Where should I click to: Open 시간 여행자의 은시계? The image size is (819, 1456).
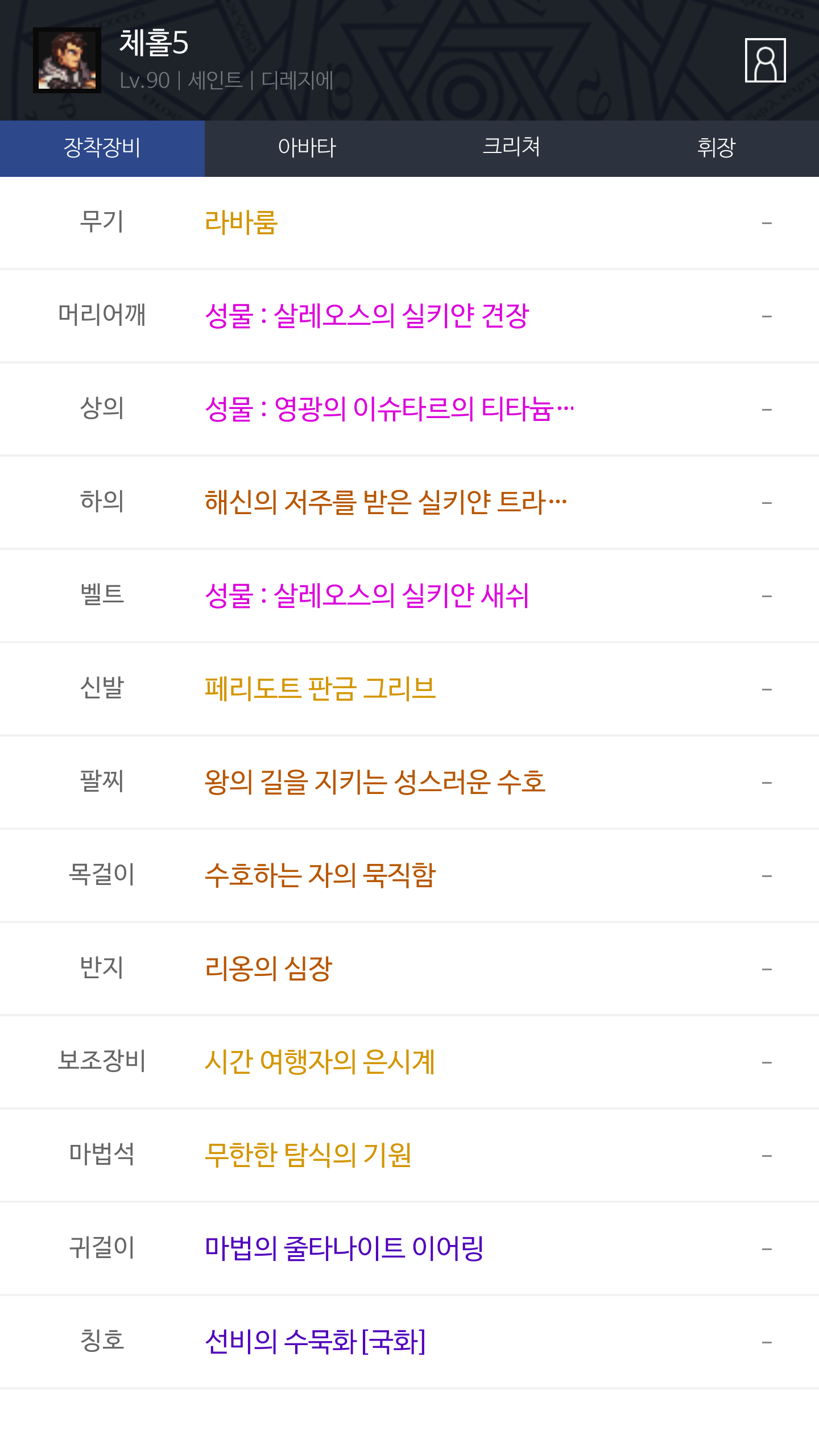coord(320,1062)
